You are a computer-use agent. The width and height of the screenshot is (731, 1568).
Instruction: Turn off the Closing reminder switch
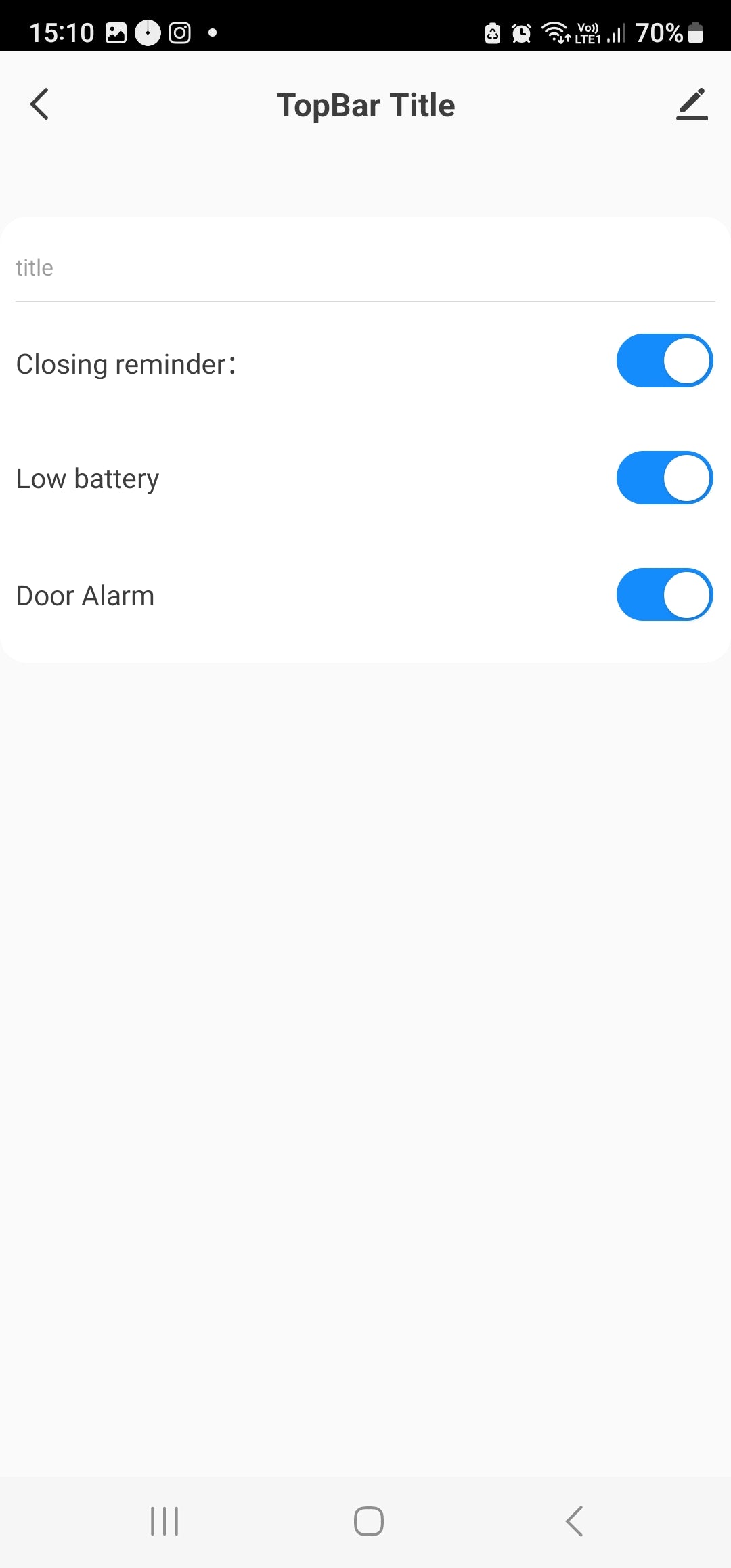coord(664,361)
